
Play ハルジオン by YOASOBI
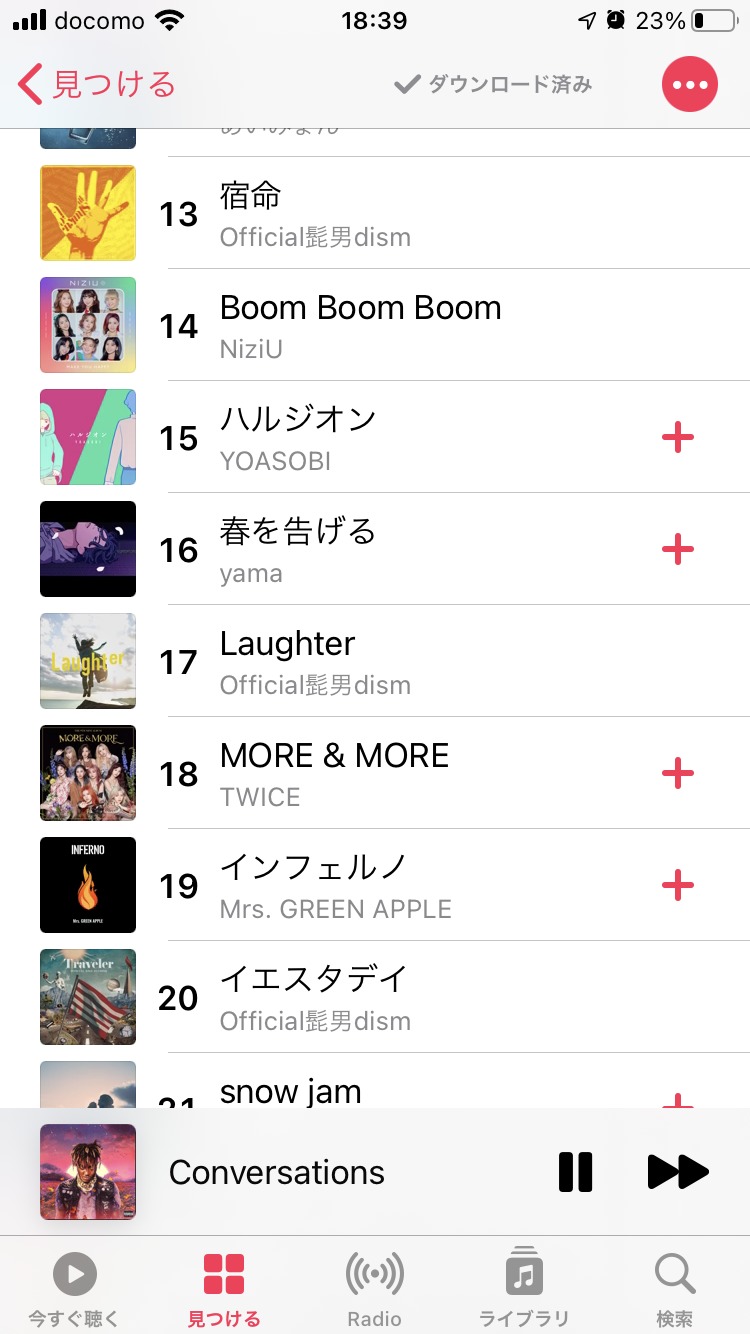400,438
